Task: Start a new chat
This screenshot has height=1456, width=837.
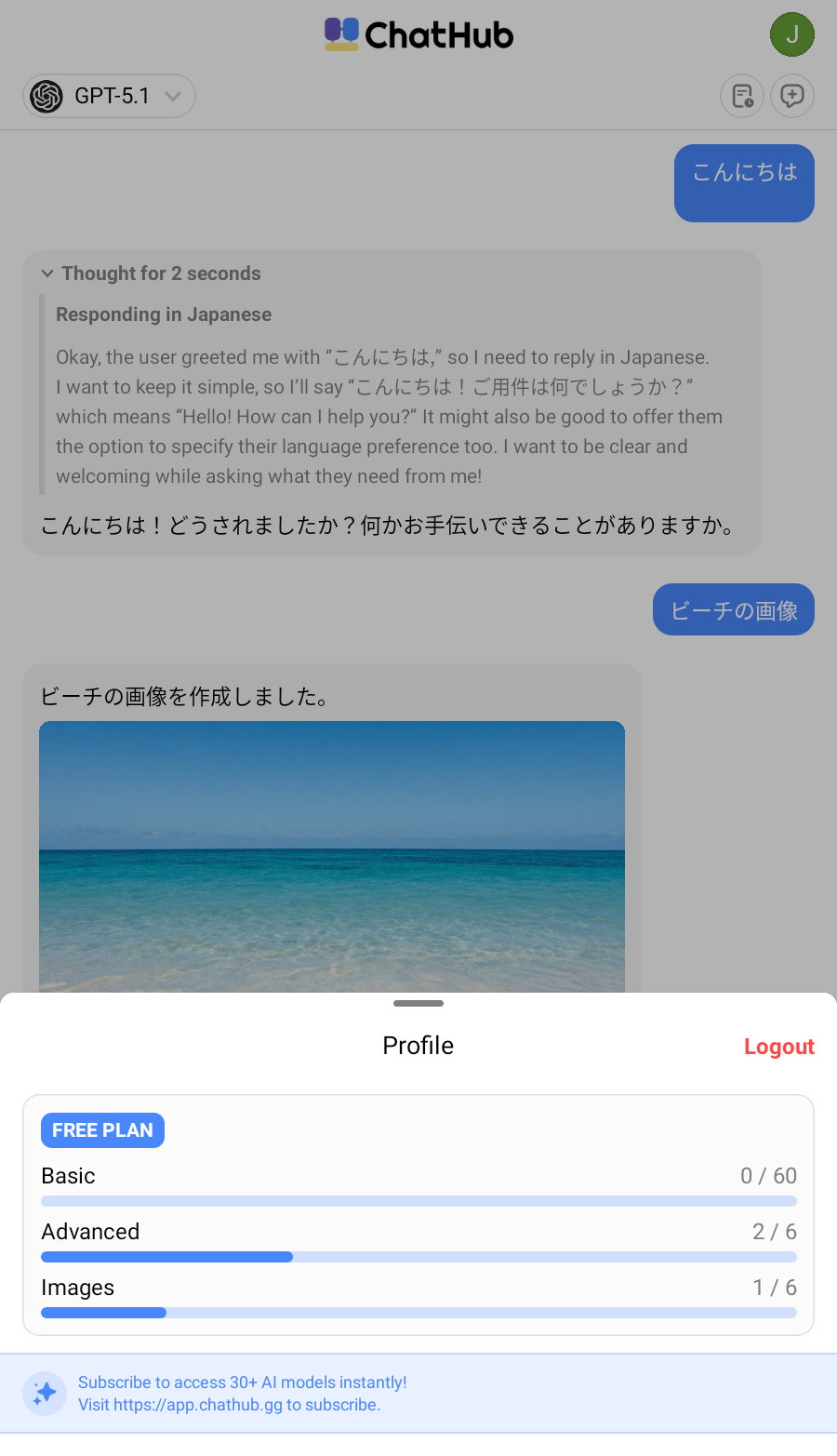Action: tap(791, 96)
